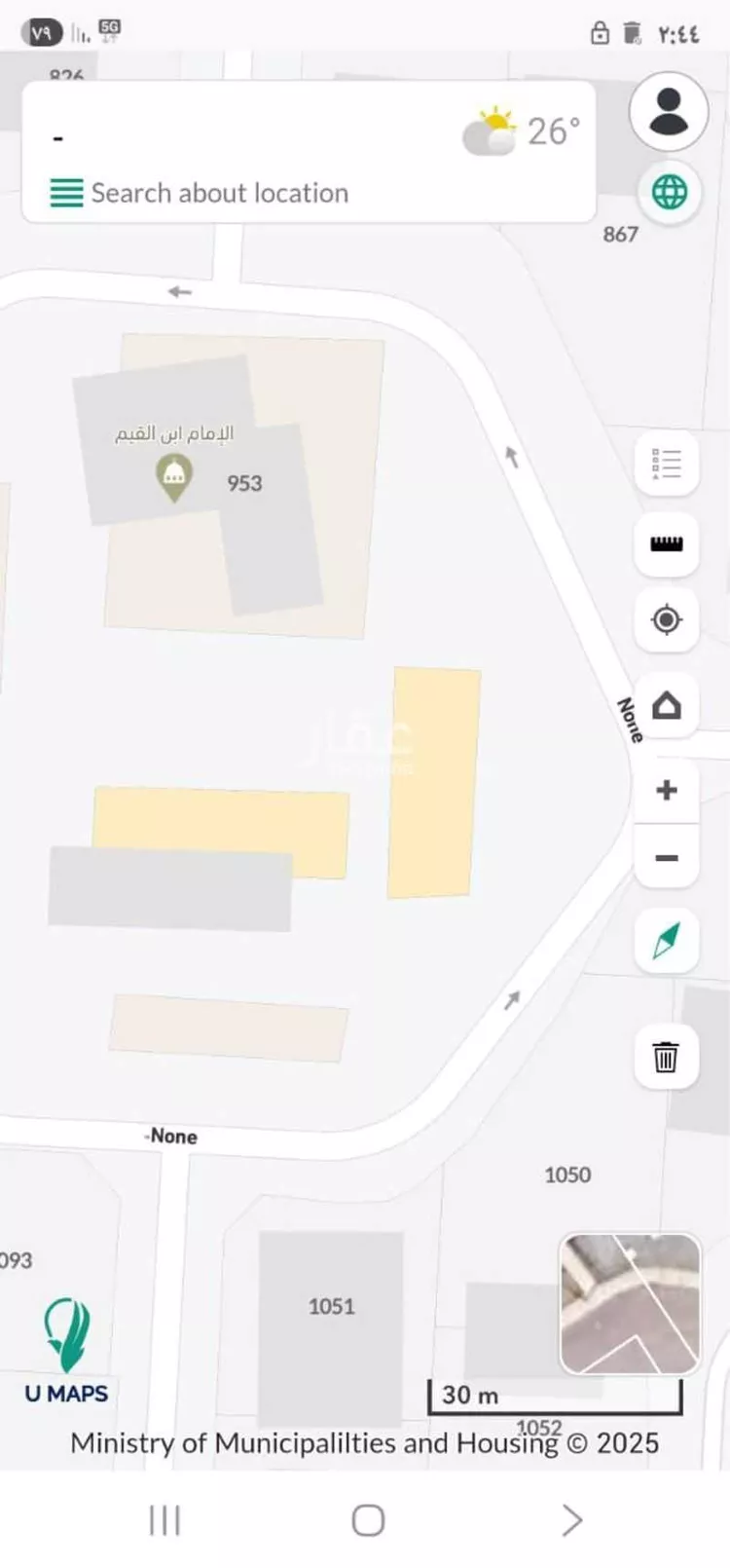Switch to satellite basemap thumbnail
Viewport: 730px width, 1568px height.
tap(630, 1303)
